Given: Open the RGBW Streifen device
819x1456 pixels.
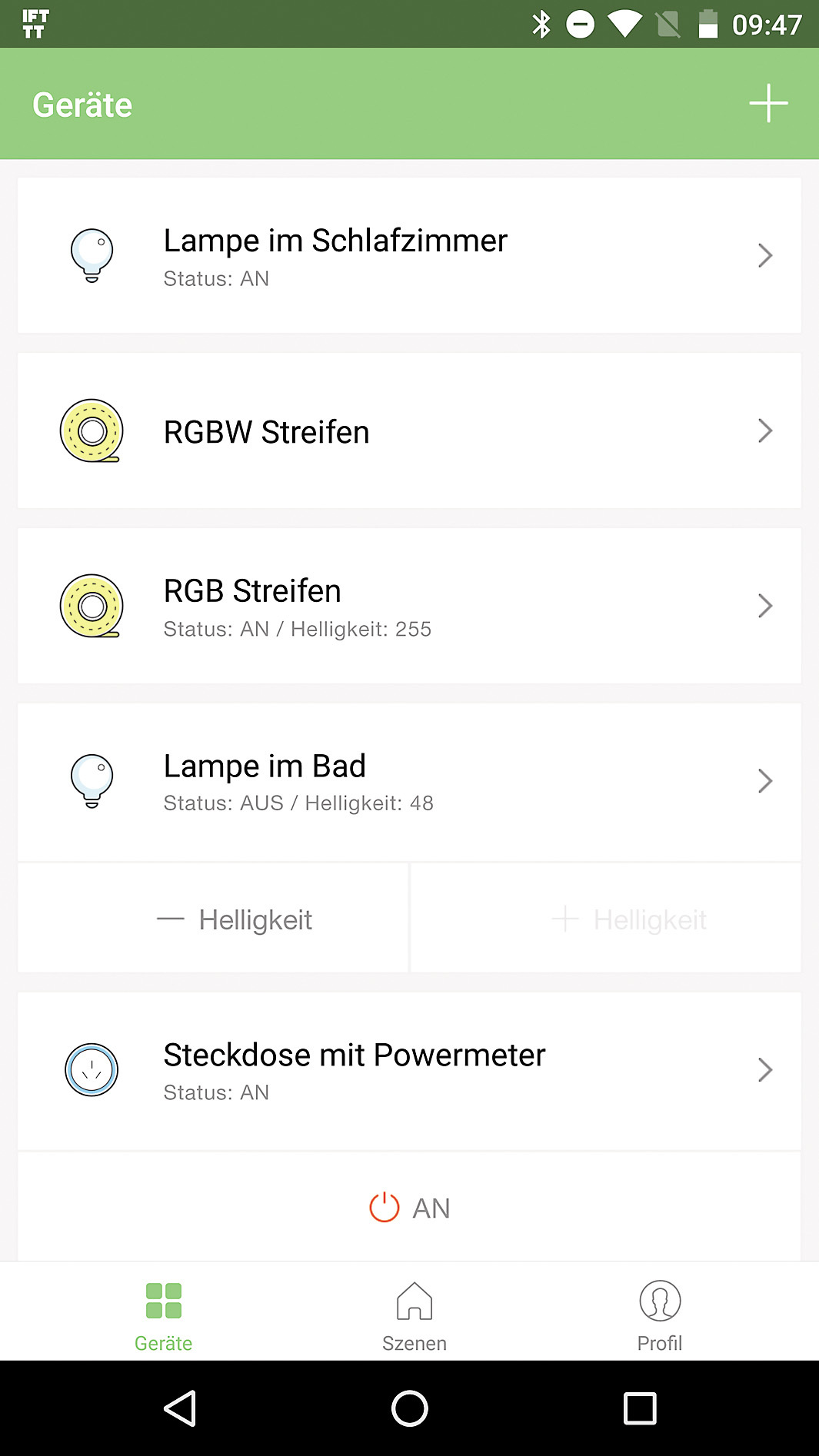Looking at the screenshot, I should point(409,430).
